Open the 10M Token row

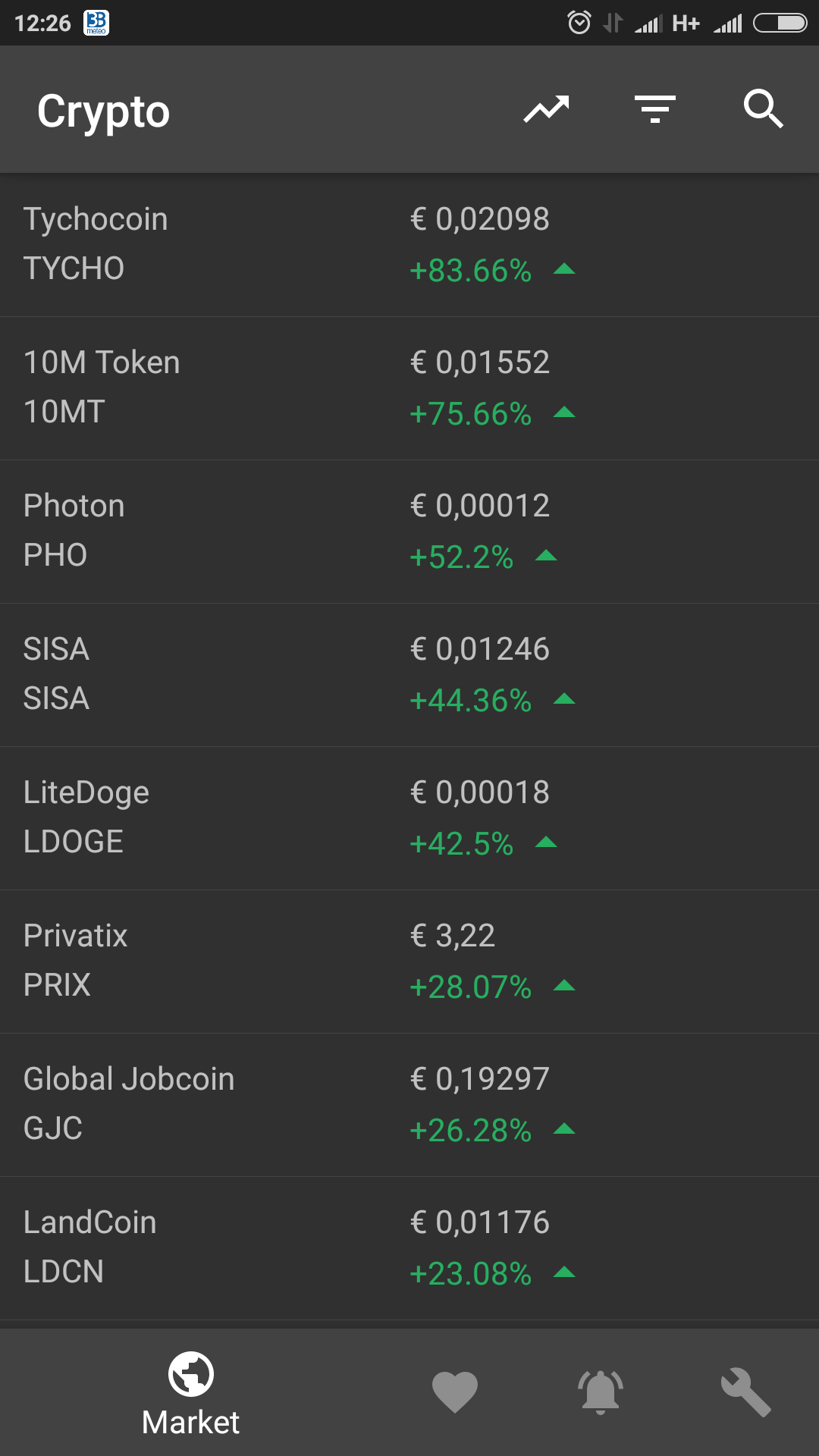click(x=409, y=388)
